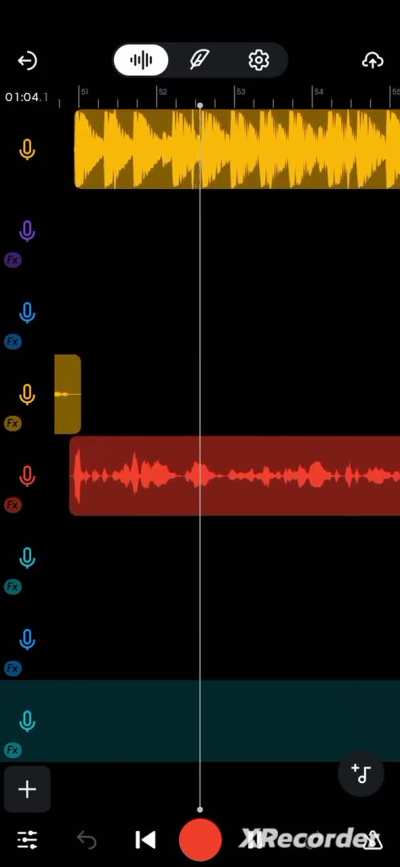400x867 pixels.
Task: Open the gear settings tab
Action: click(x=258, y=60)
